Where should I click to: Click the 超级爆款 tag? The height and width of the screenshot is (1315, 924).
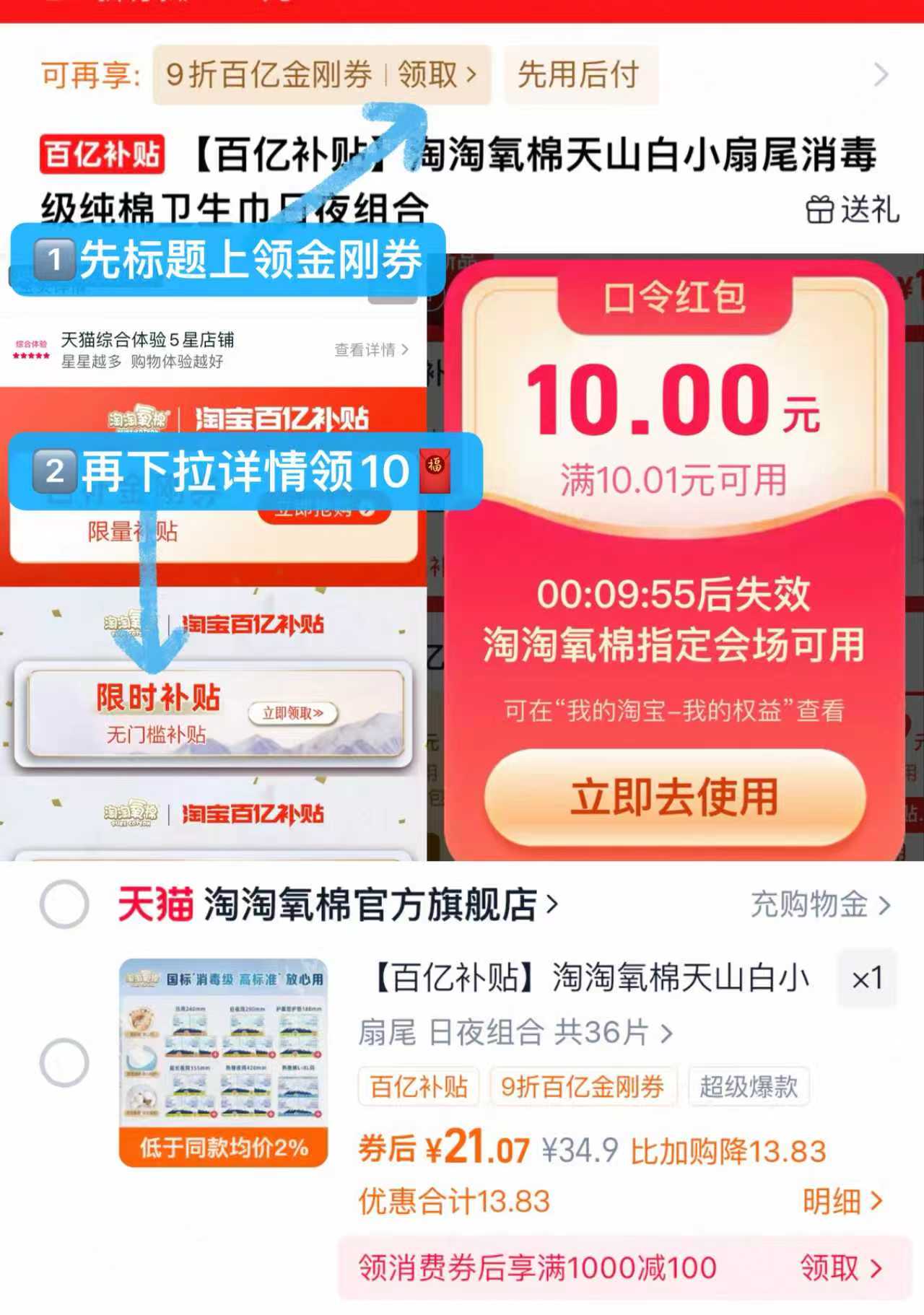coord(749,1088)
